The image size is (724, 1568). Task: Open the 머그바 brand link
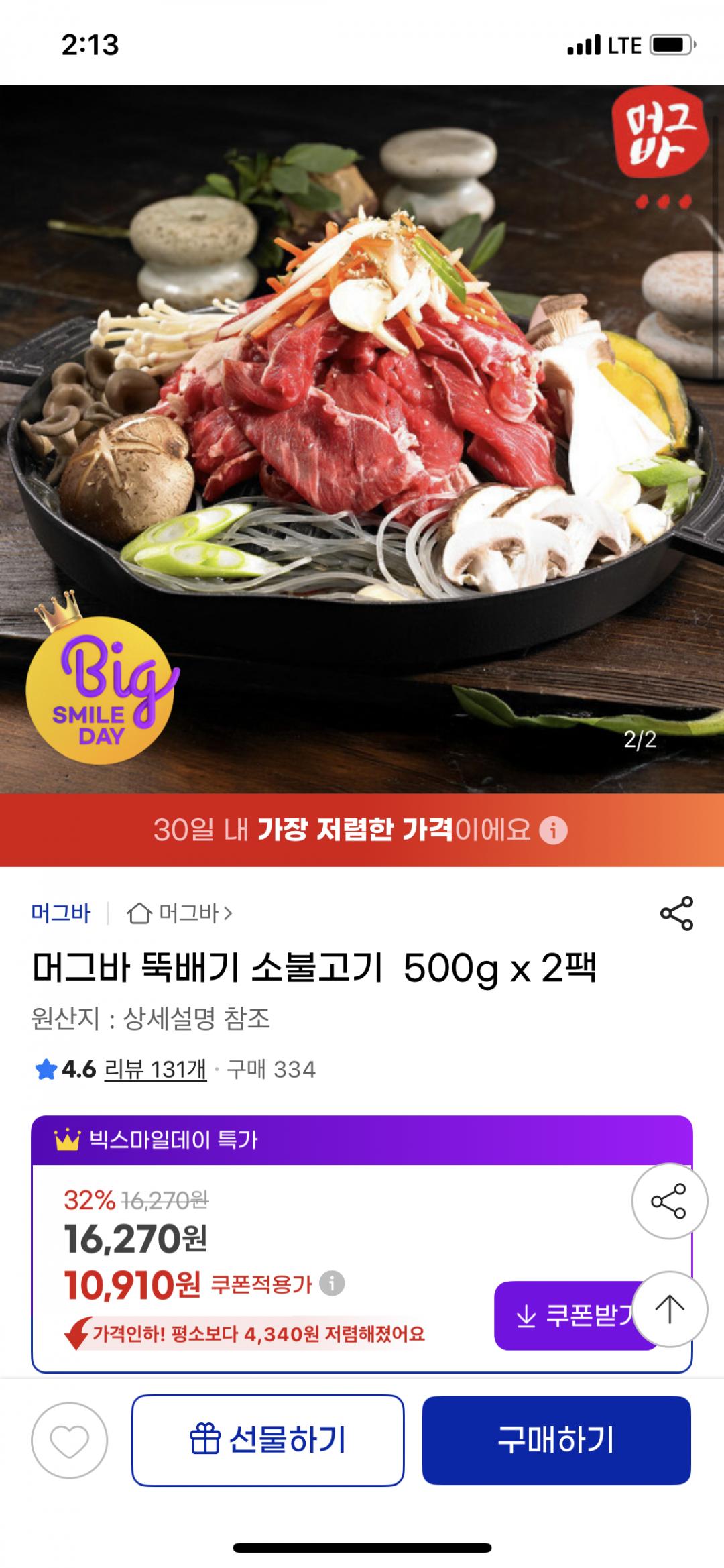pyautogui.click(x=61, y=913)
